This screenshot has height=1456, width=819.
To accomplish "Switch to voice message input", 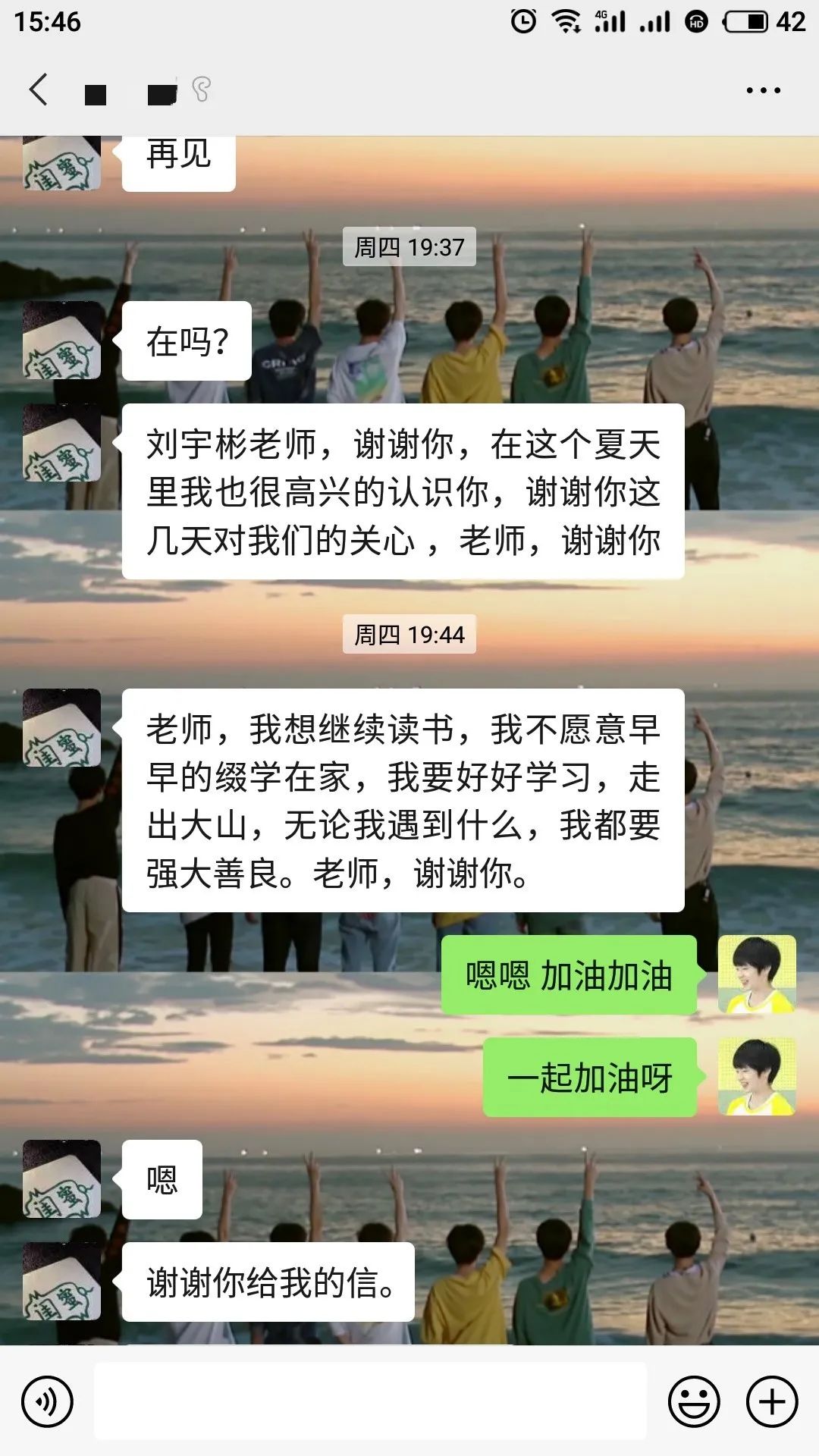I will pyautogui.click(x=47, y=1401).
